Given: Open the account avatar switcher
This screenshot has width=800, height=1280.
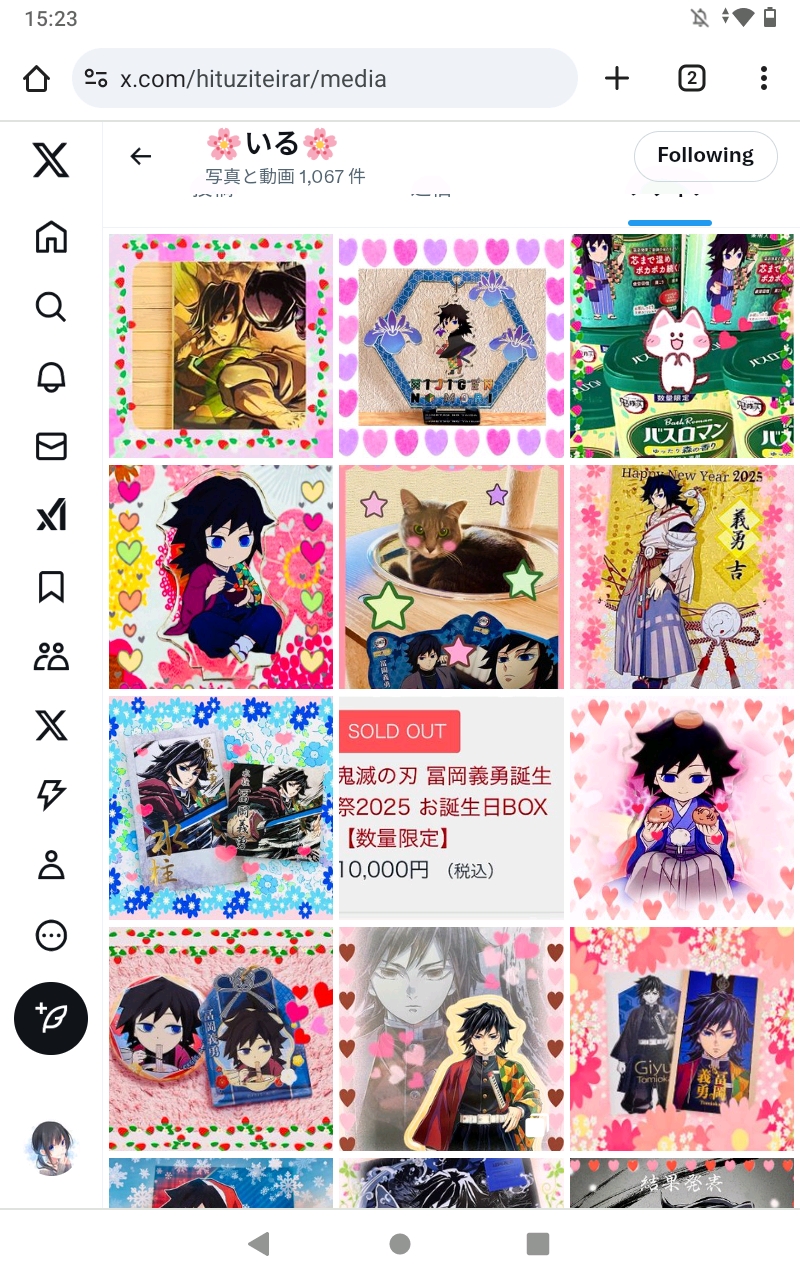Looking at the screenshot, I should coord(51,1147).
